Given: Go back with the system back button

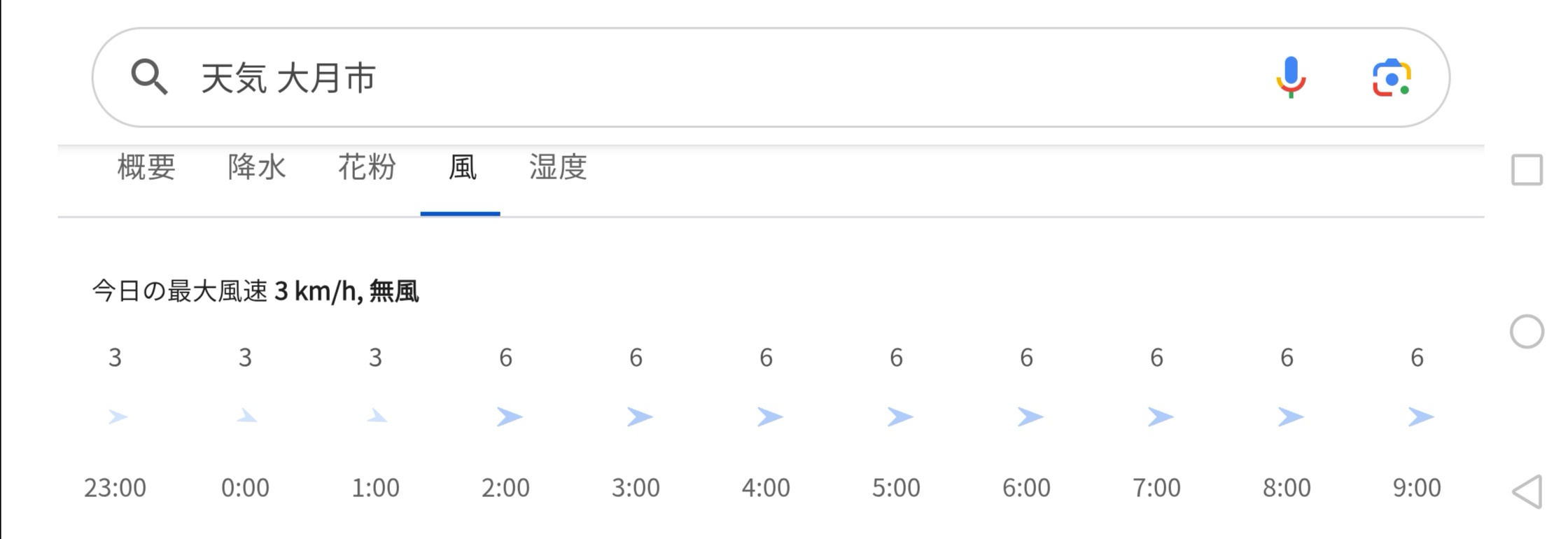Looking at the screenshot, I should click(1527, 491).
